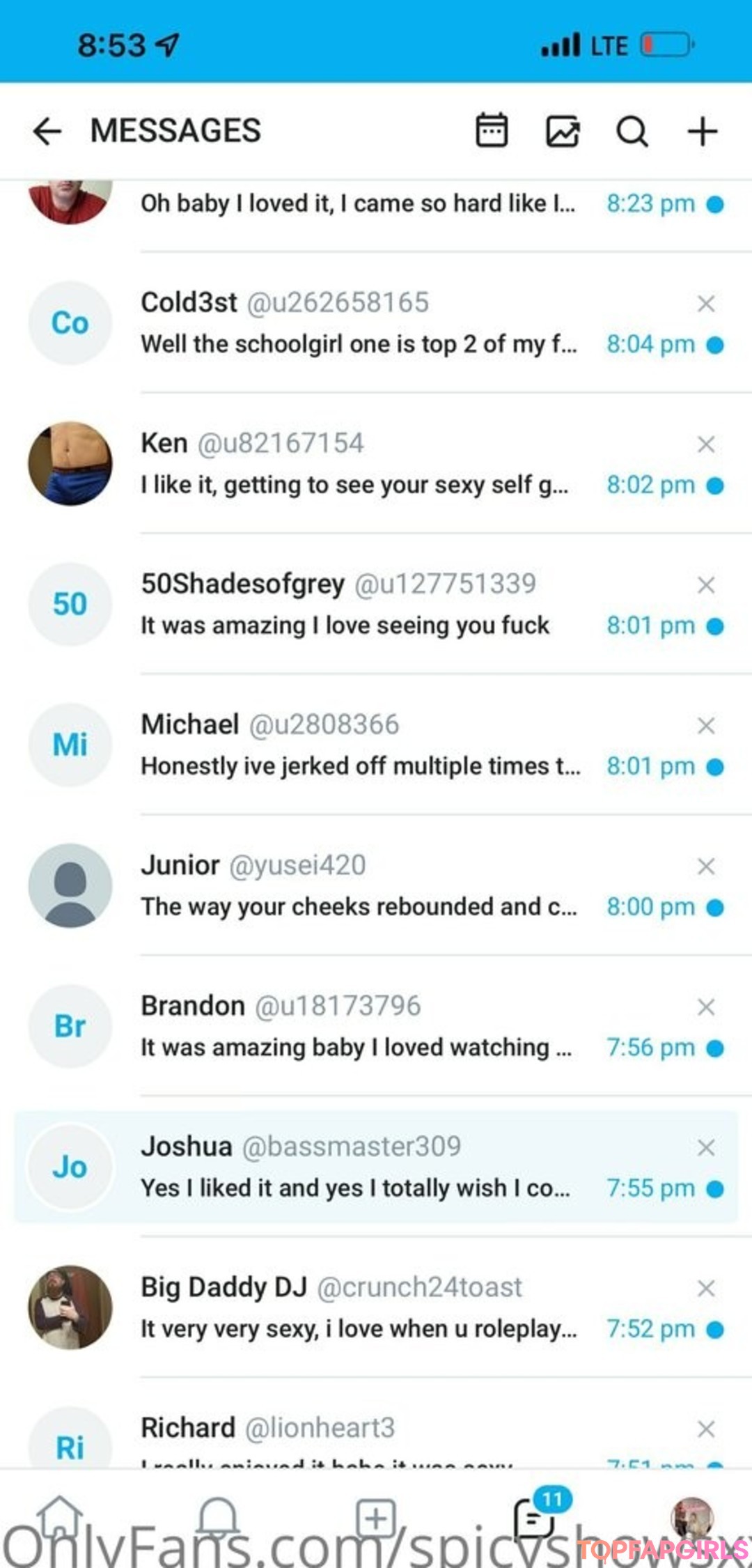
Task: Open Michael's conversation
Action: coord(376,745)
